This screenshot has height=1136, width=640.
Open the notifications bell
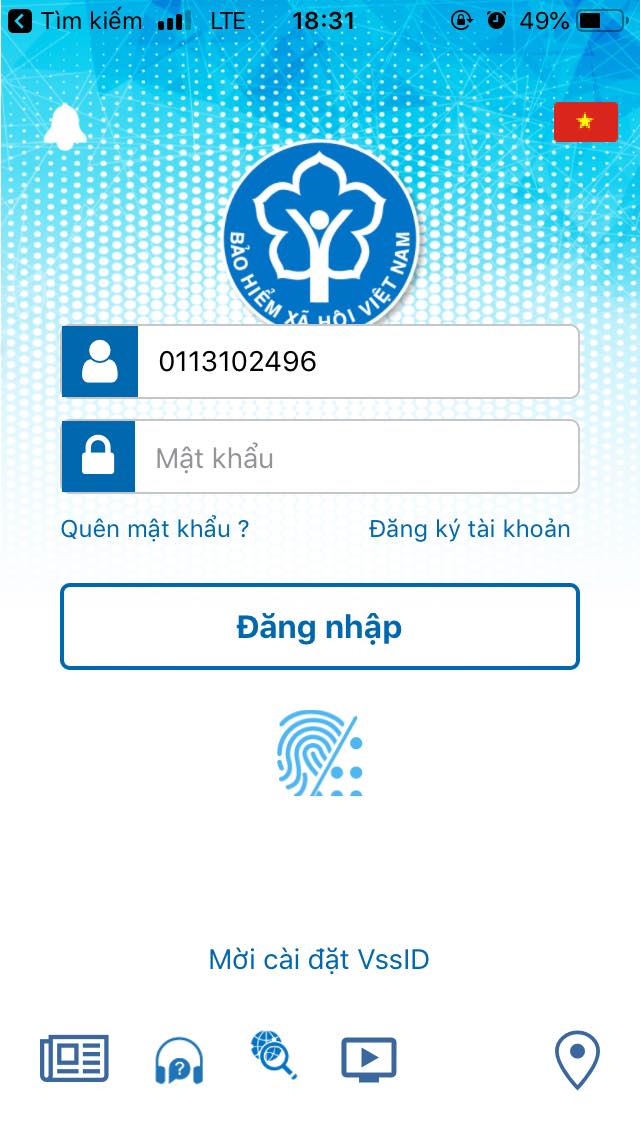pyautogui.click(x=66, y=126)
